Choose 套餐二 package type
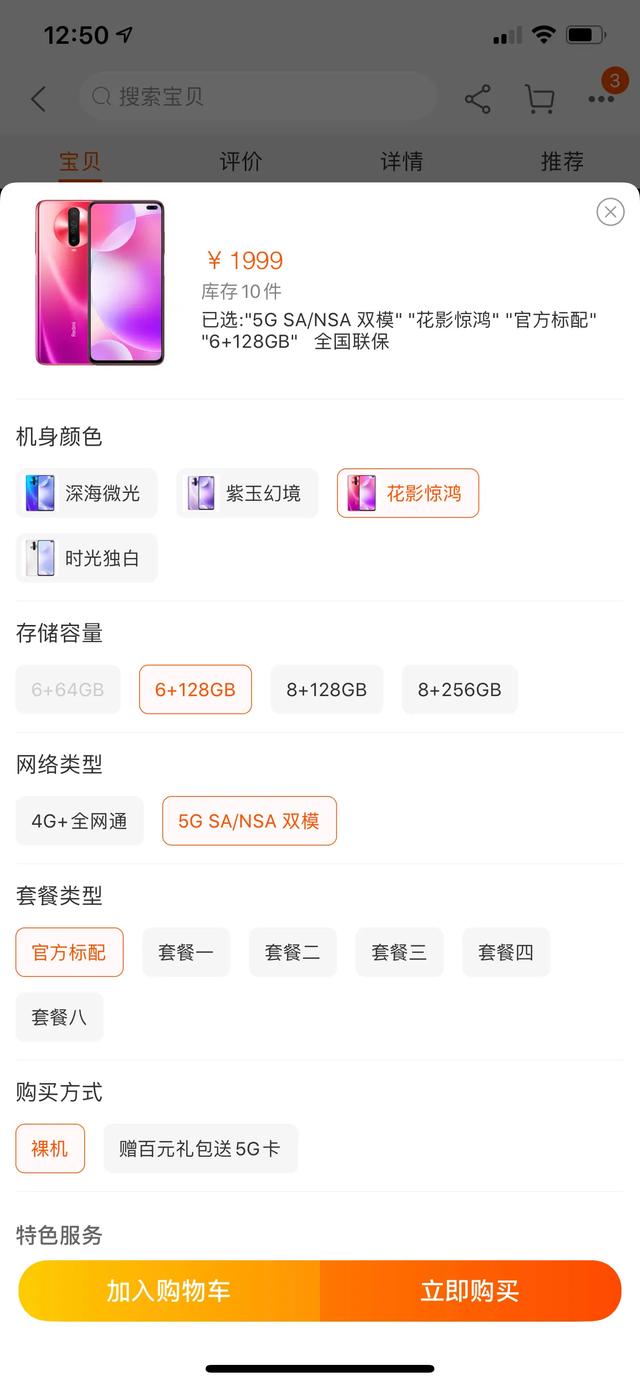Screen dimensions: 640x1385 click(x=293, y=952)
